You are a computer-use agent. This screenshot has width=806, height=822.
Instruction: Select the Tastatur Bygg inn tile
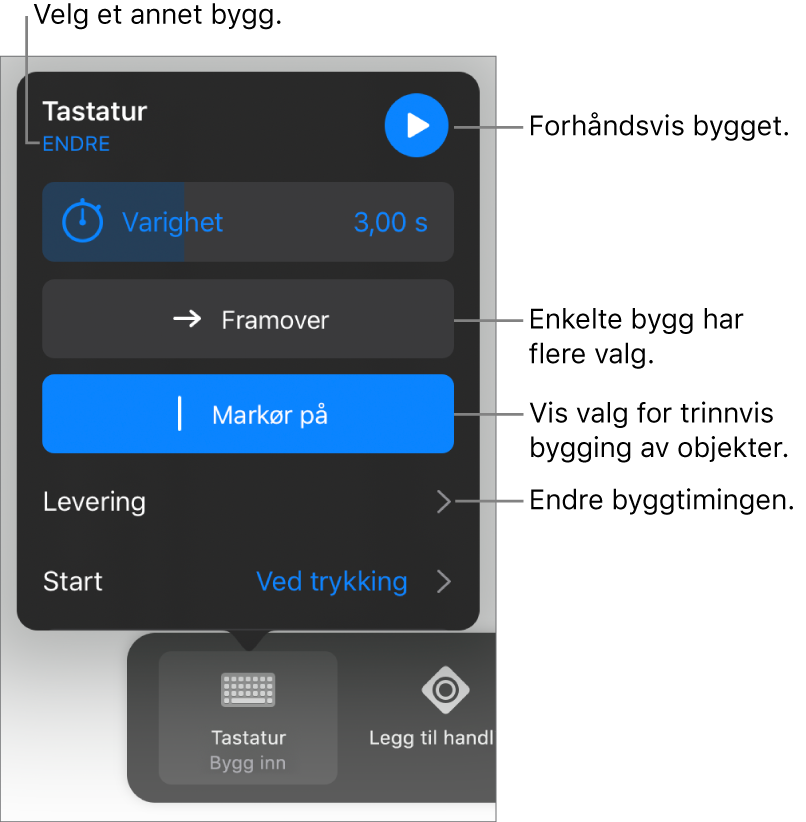[x=248, y=717]
